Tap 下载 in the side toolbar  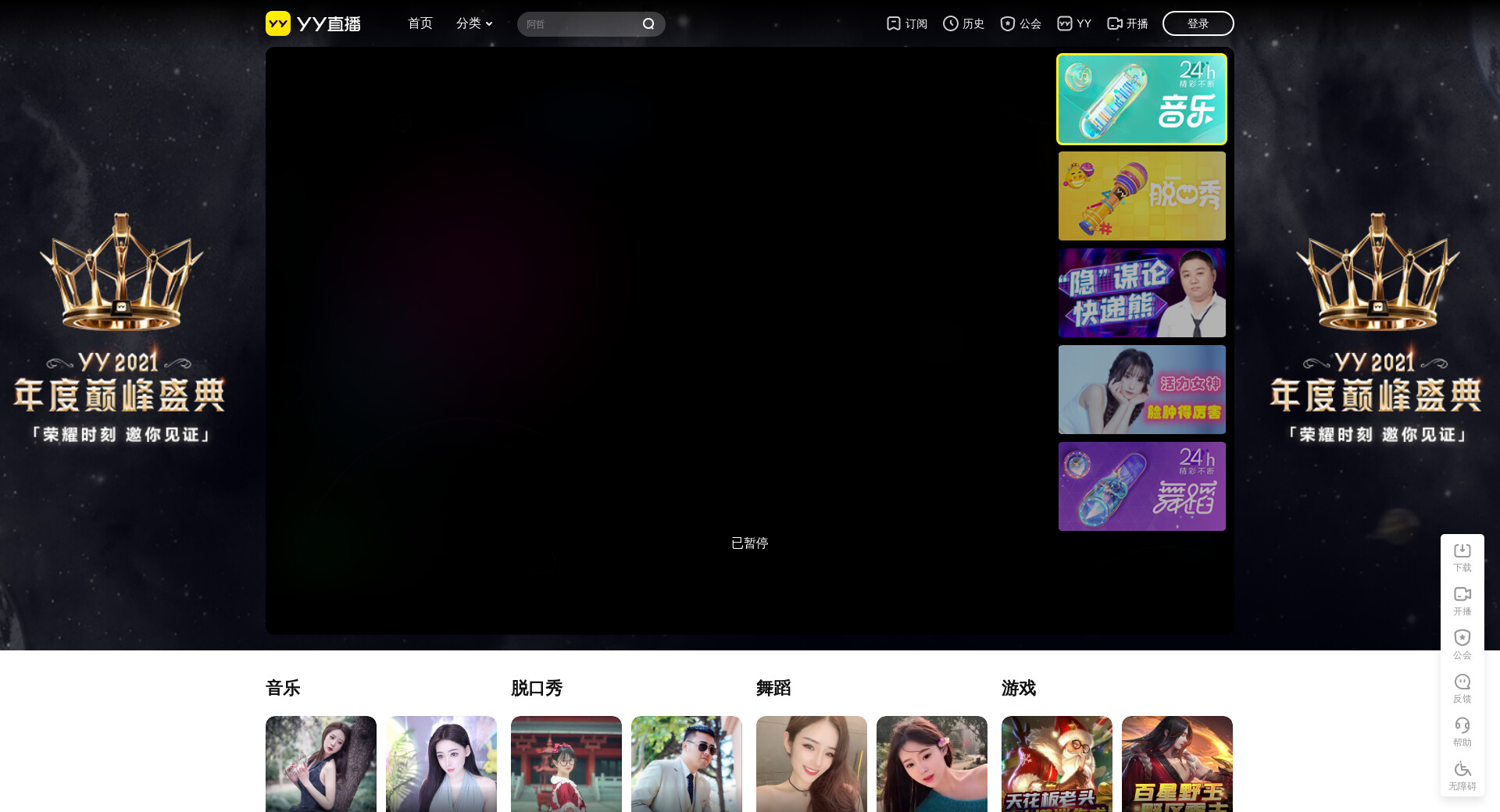(x=1462, y=557)
